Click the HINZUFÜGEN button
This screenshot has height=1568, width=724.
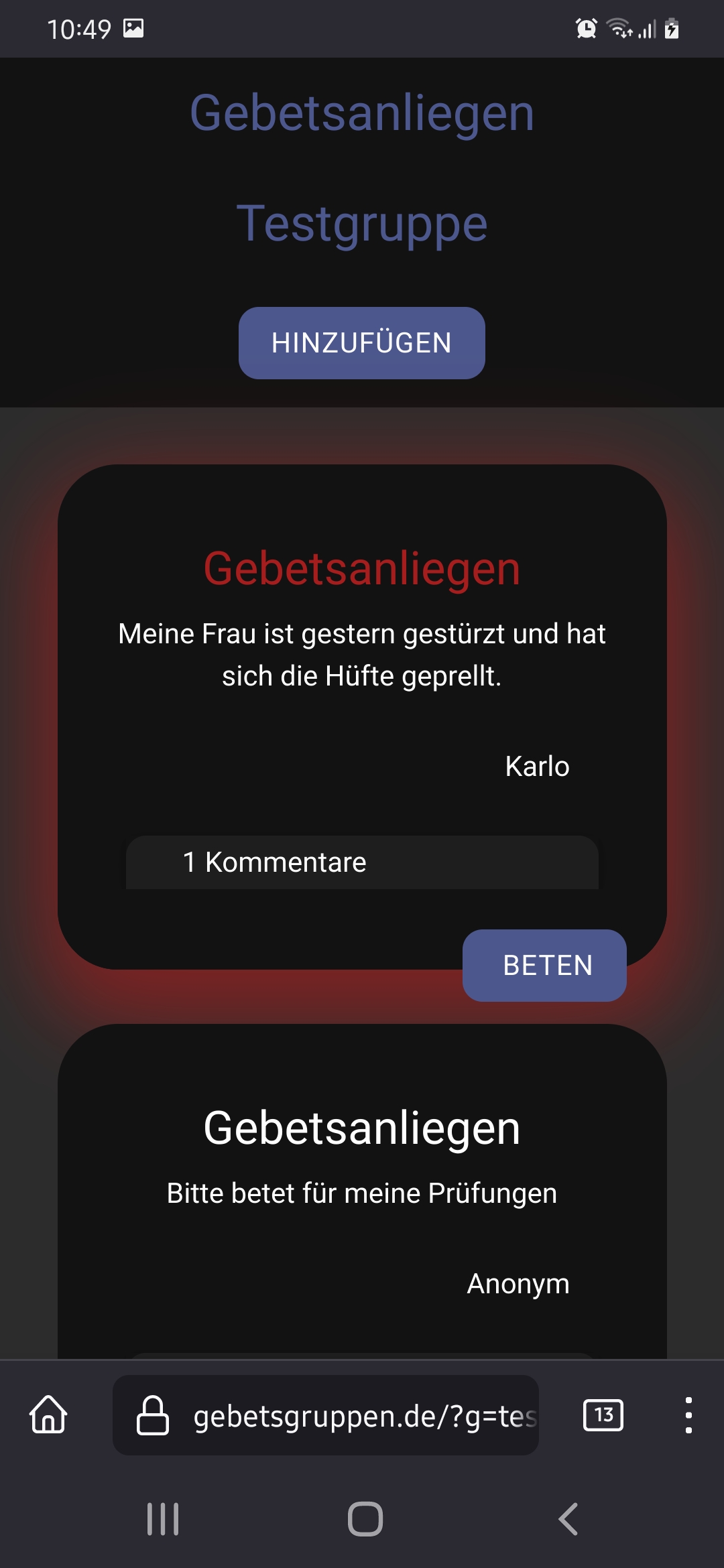(361, 343)
